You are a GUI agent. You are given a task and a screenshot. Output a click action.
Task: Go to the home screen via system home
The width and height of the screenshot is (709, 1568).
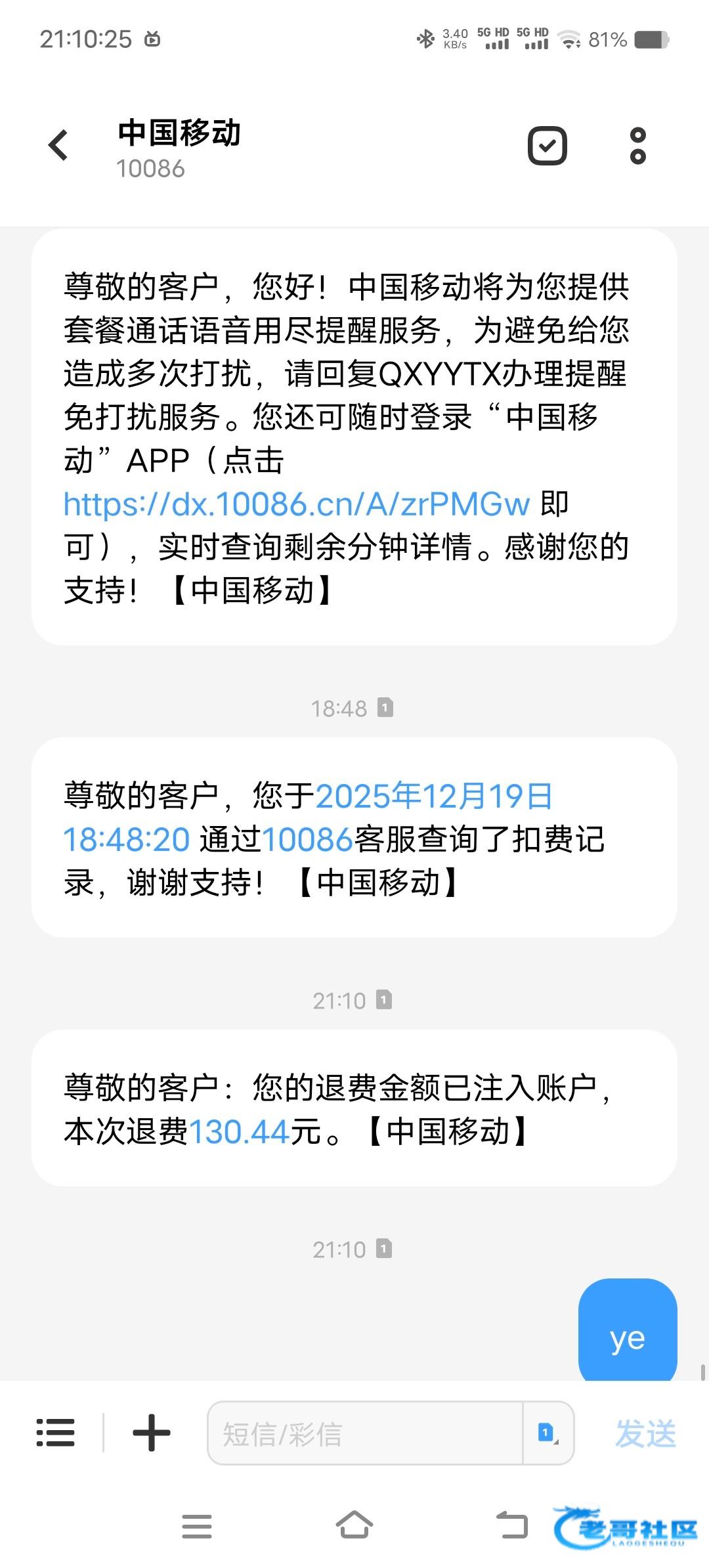point(354,1526)
